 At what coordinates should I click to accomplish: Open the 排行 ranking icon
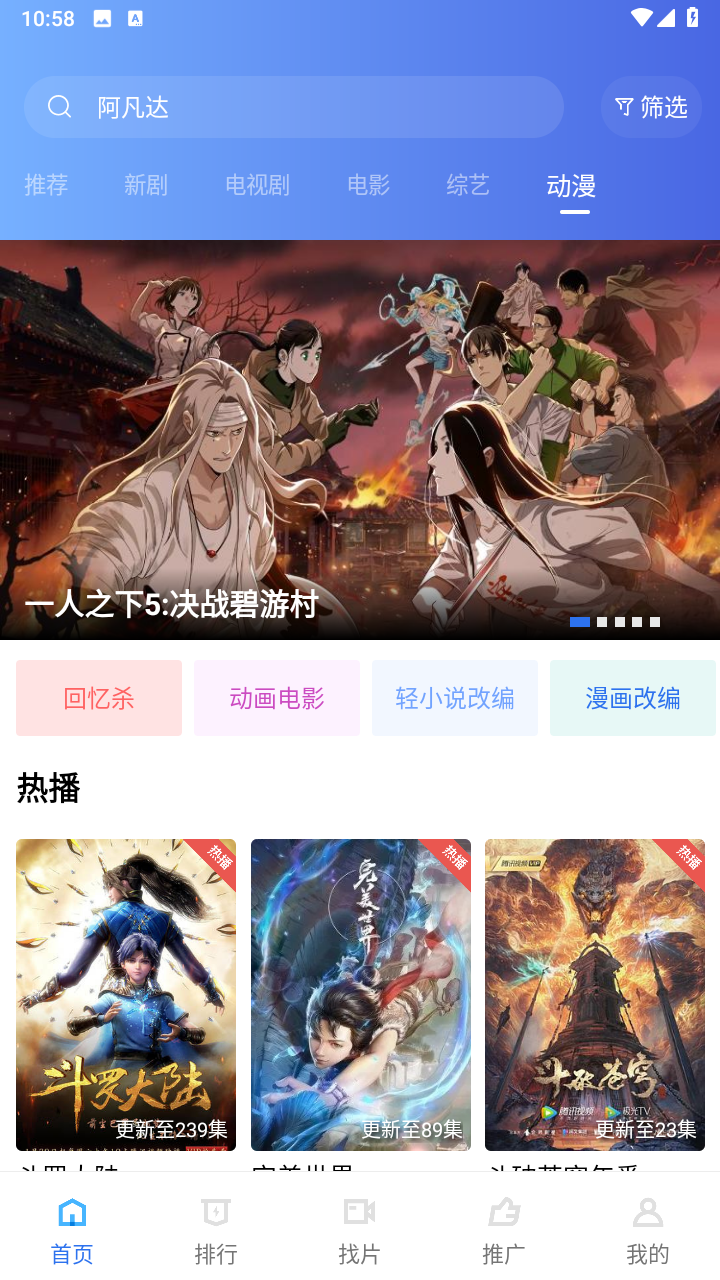216,1212
